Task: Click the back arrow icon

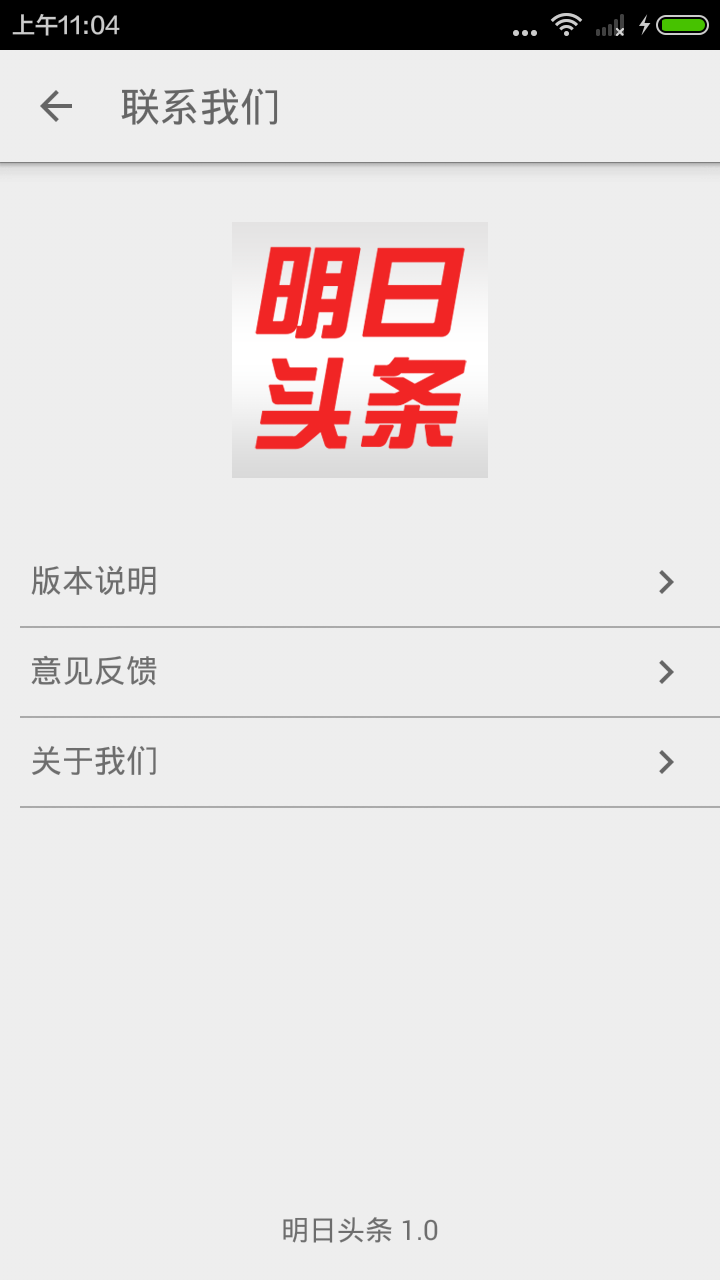Action: (x=57, y=105)
